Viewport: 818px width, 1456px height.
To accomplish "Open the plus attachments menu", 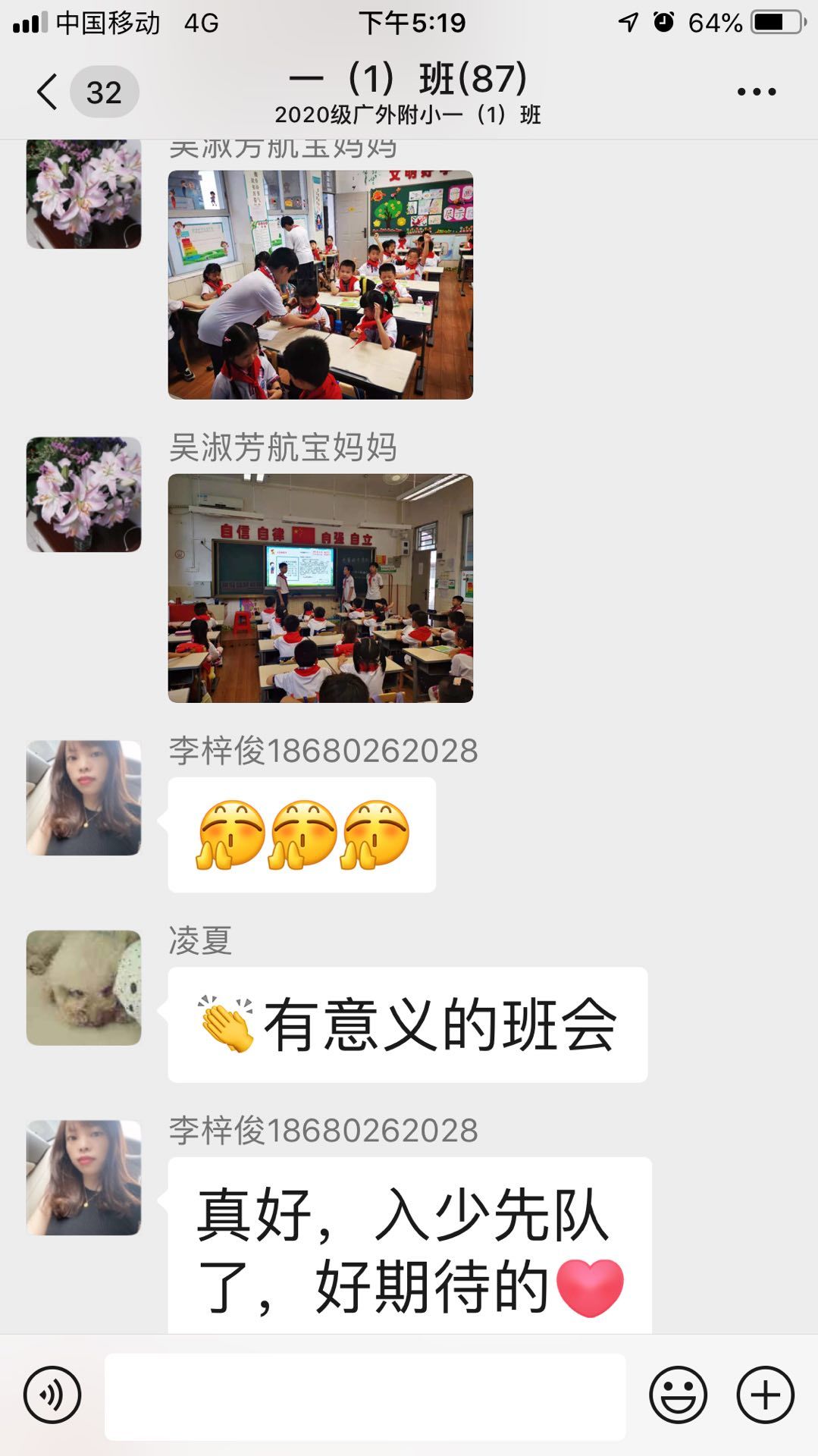I will point(765,1395).
